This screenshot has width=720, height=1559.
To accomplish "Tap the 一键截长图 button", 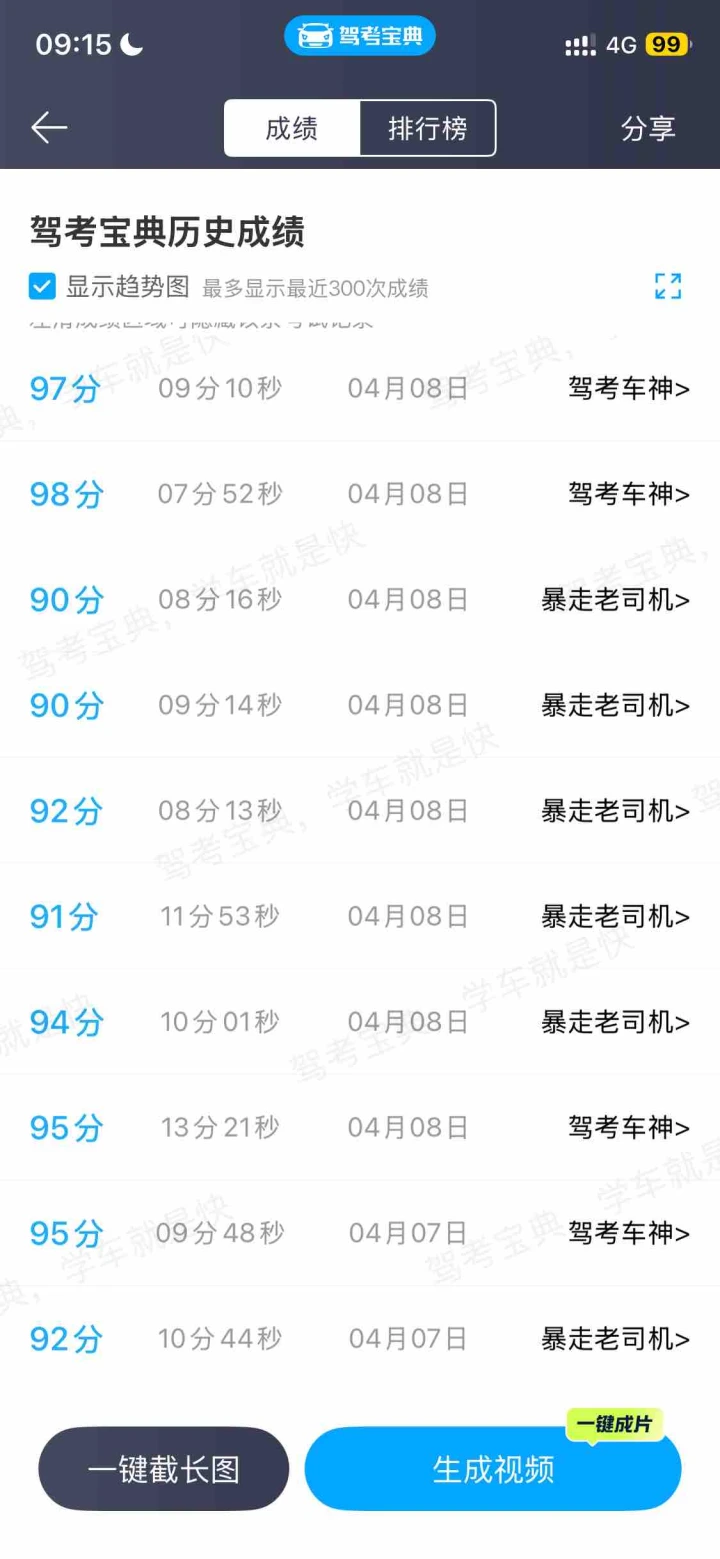I will [164, 1469].
